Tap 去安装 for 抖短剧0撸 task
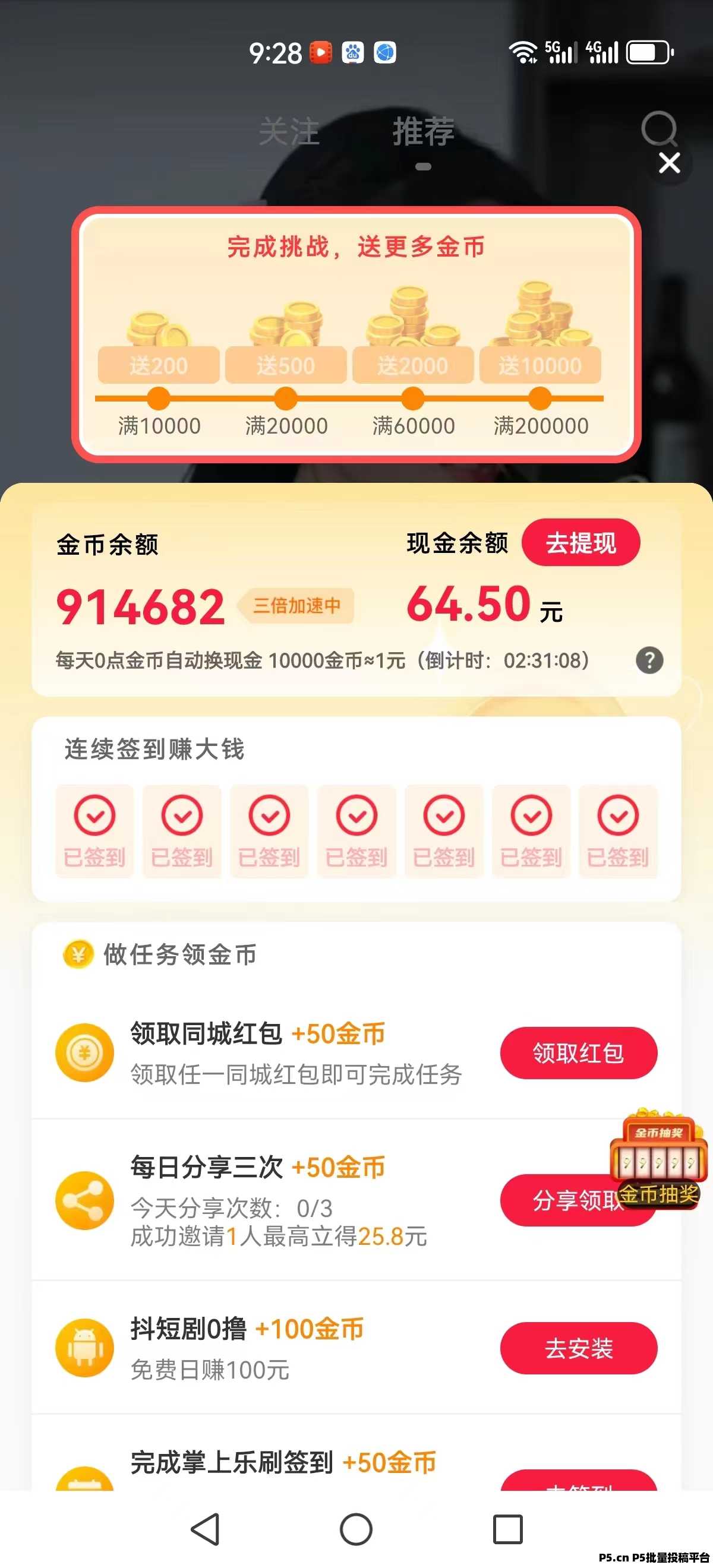This screenshot has width=713, height=1568. coord(578,1348)
